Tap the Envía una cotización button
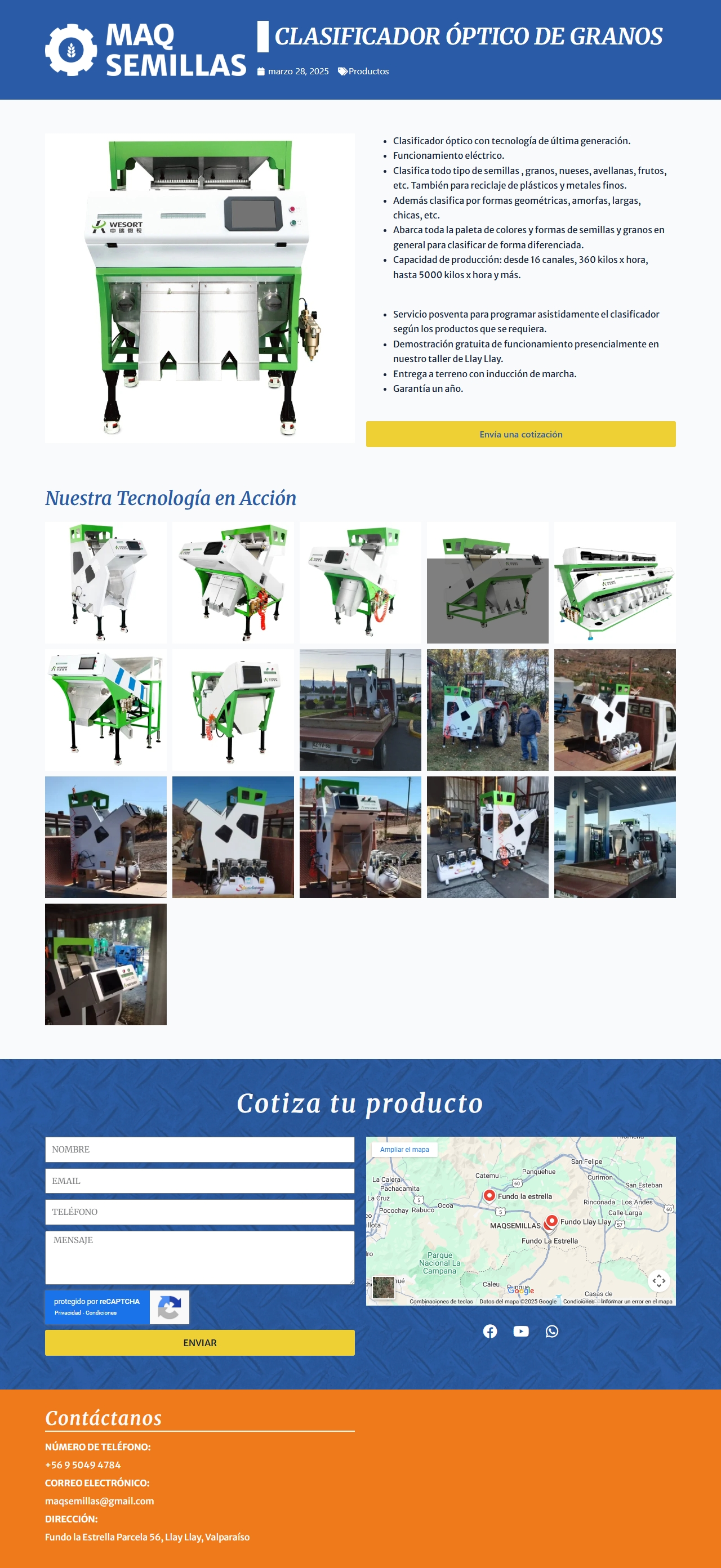The image size is (721, 1568). pyautogui.click(x=520, y=434)
